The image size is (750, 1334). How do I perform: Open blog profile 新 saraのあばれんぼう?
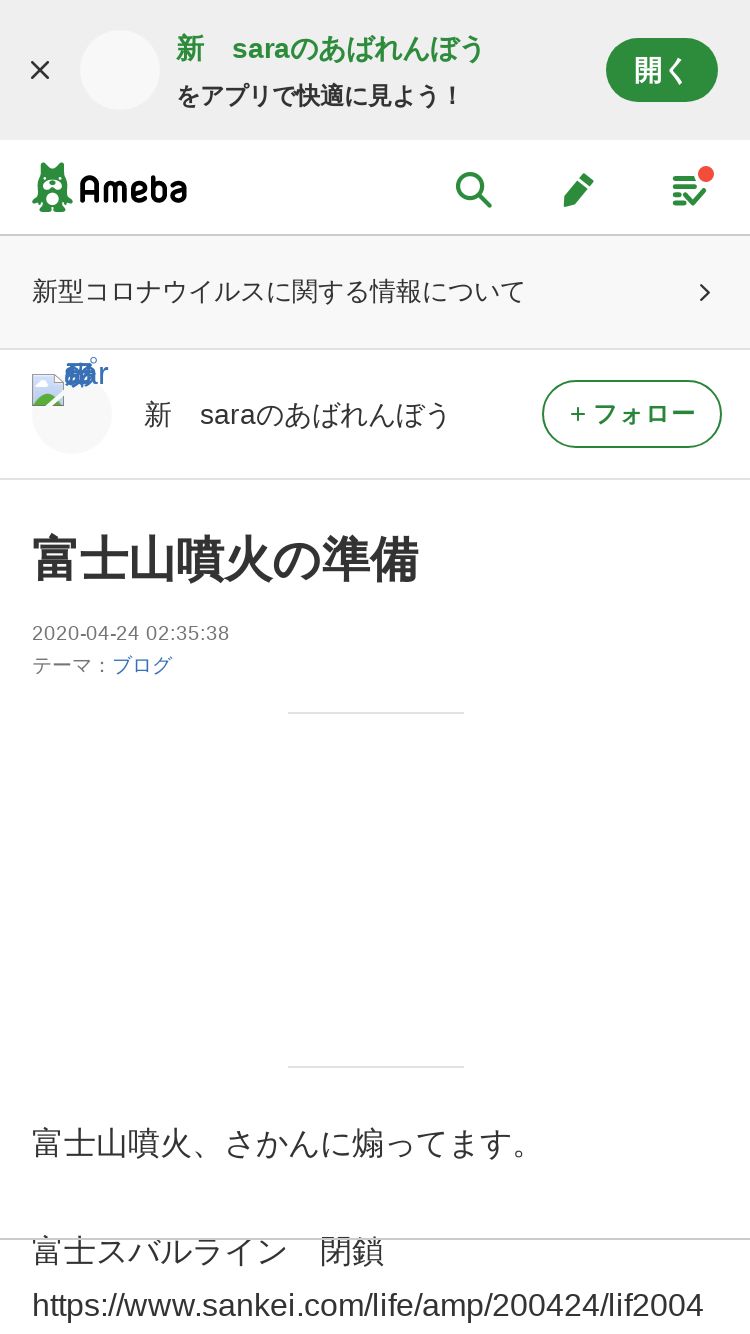(x=297, y=414)
